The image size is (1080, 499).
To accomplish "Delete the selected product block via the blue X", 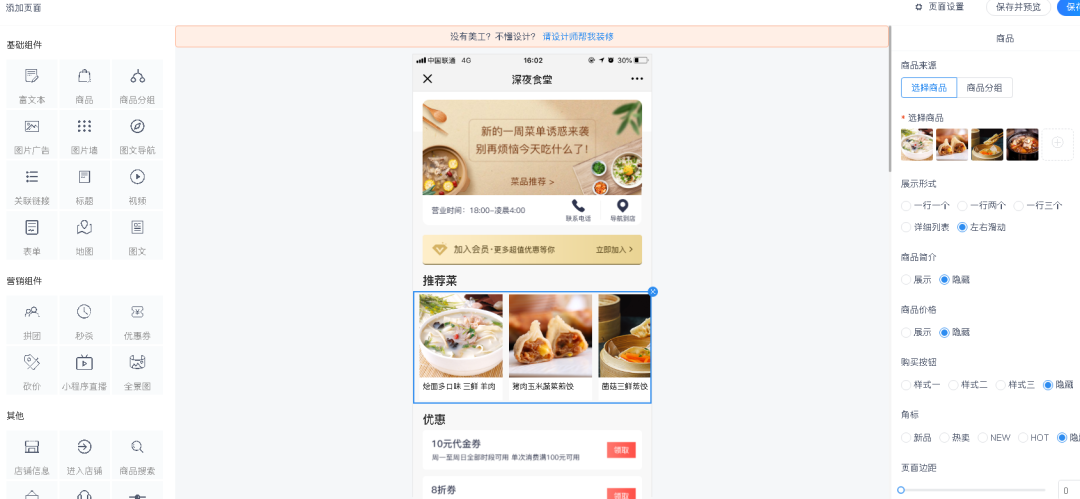I will coord(653,292).
